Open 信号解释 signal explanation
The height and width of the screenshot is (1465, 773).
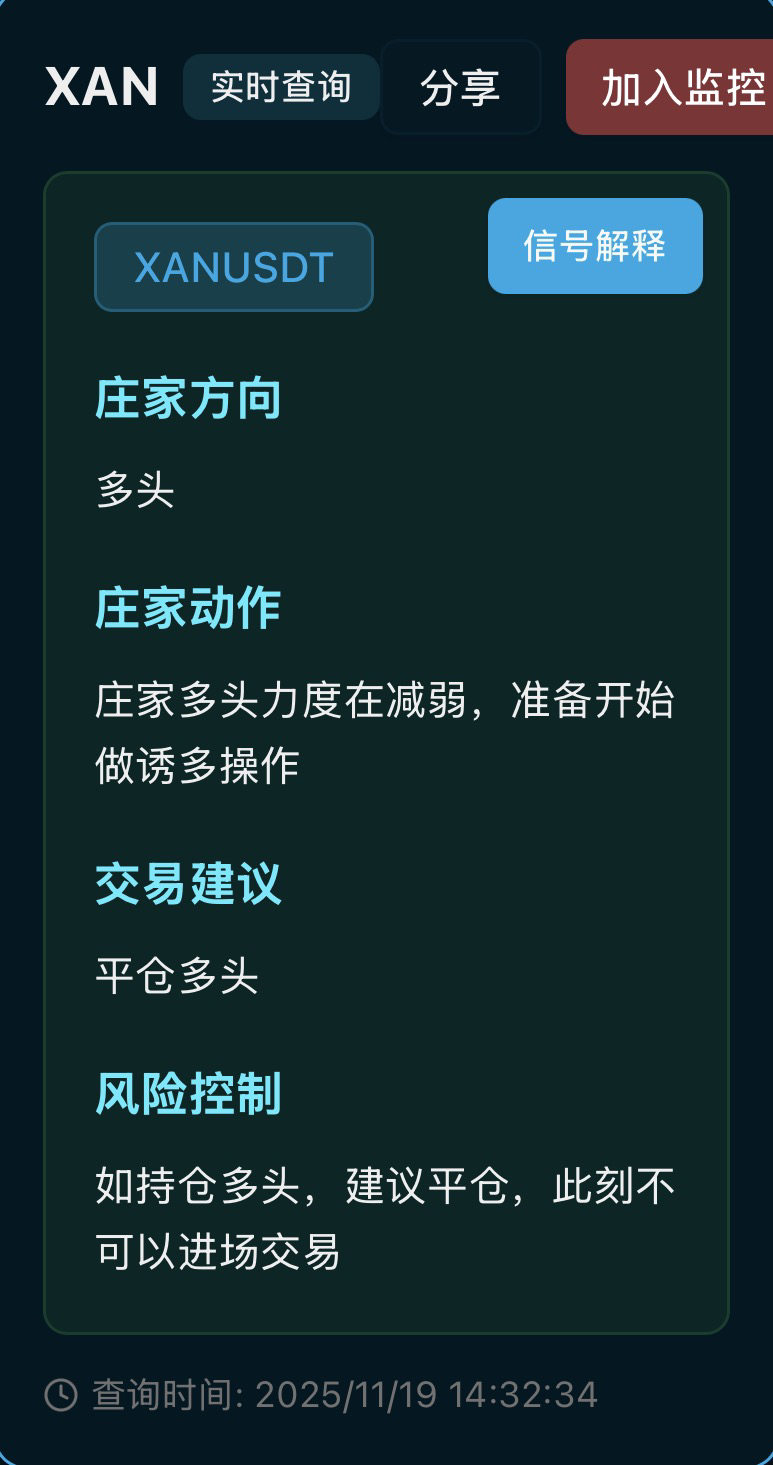pos(595,246)
